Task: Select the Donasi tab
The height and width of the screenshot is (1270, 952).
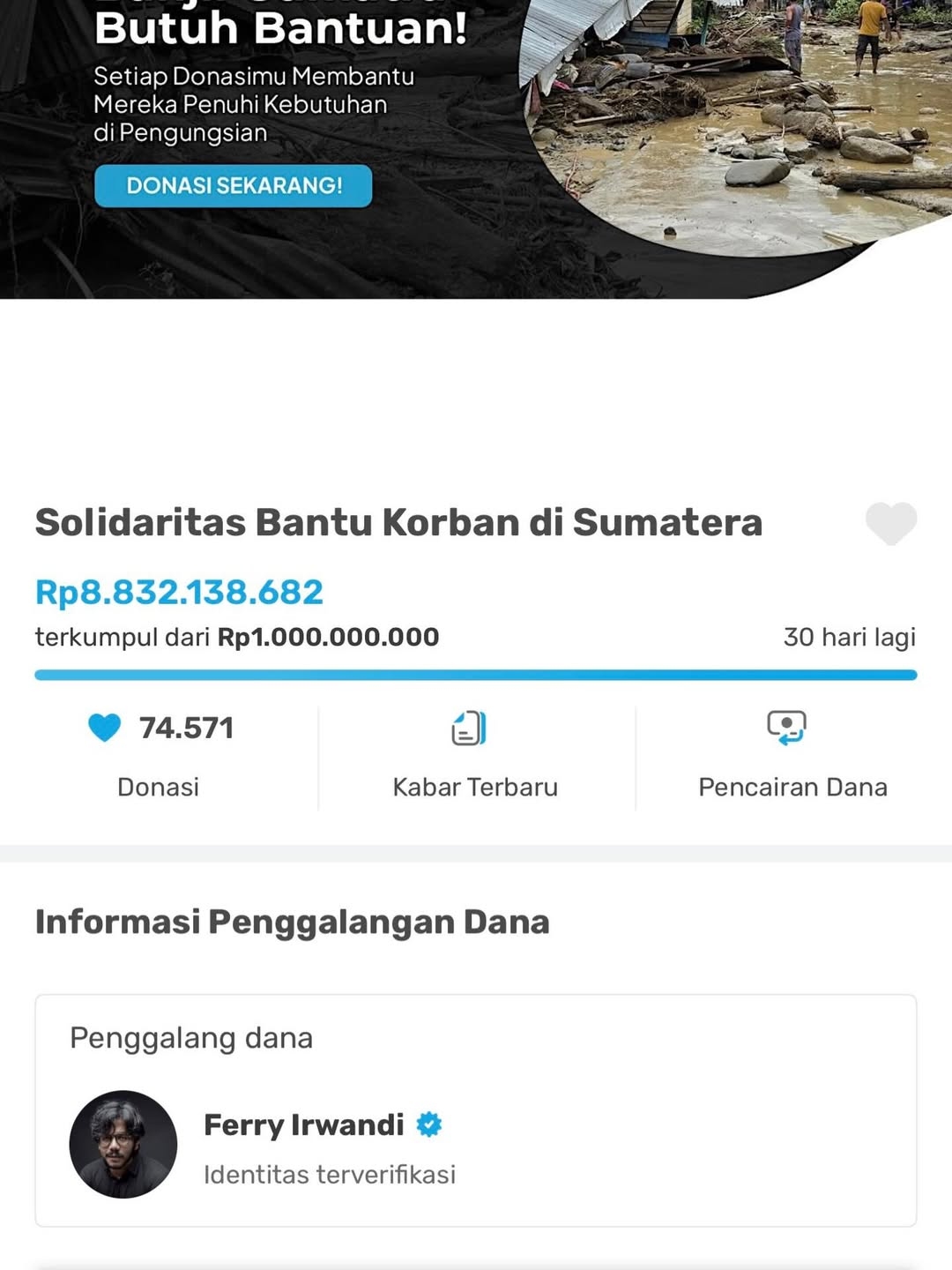Action: pyautogui.click(x=159, y=757)
